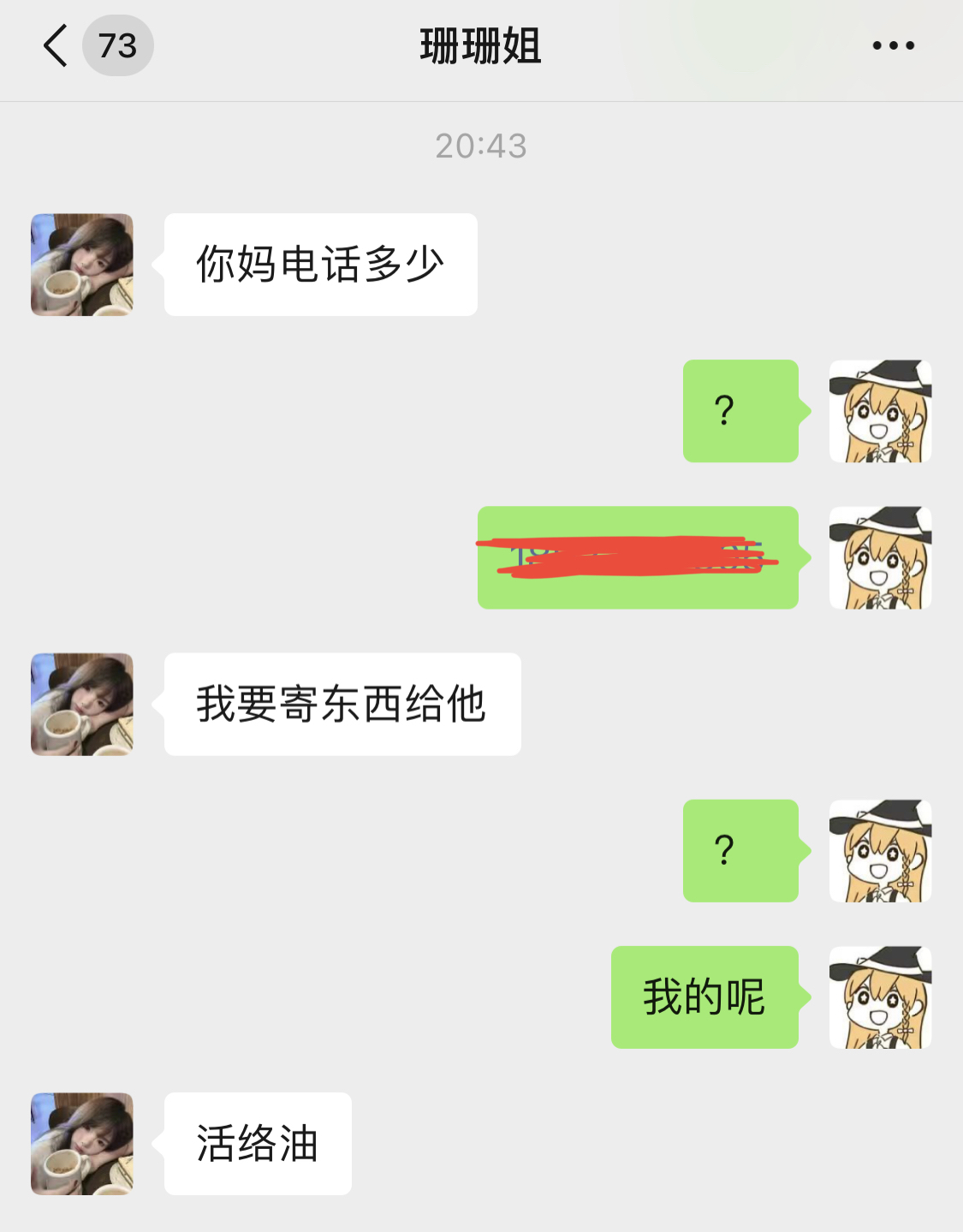Open 珊珊姐's avatar next to 你妈电话多少
Screen dimensions: 963x1232
pos(82,265)
